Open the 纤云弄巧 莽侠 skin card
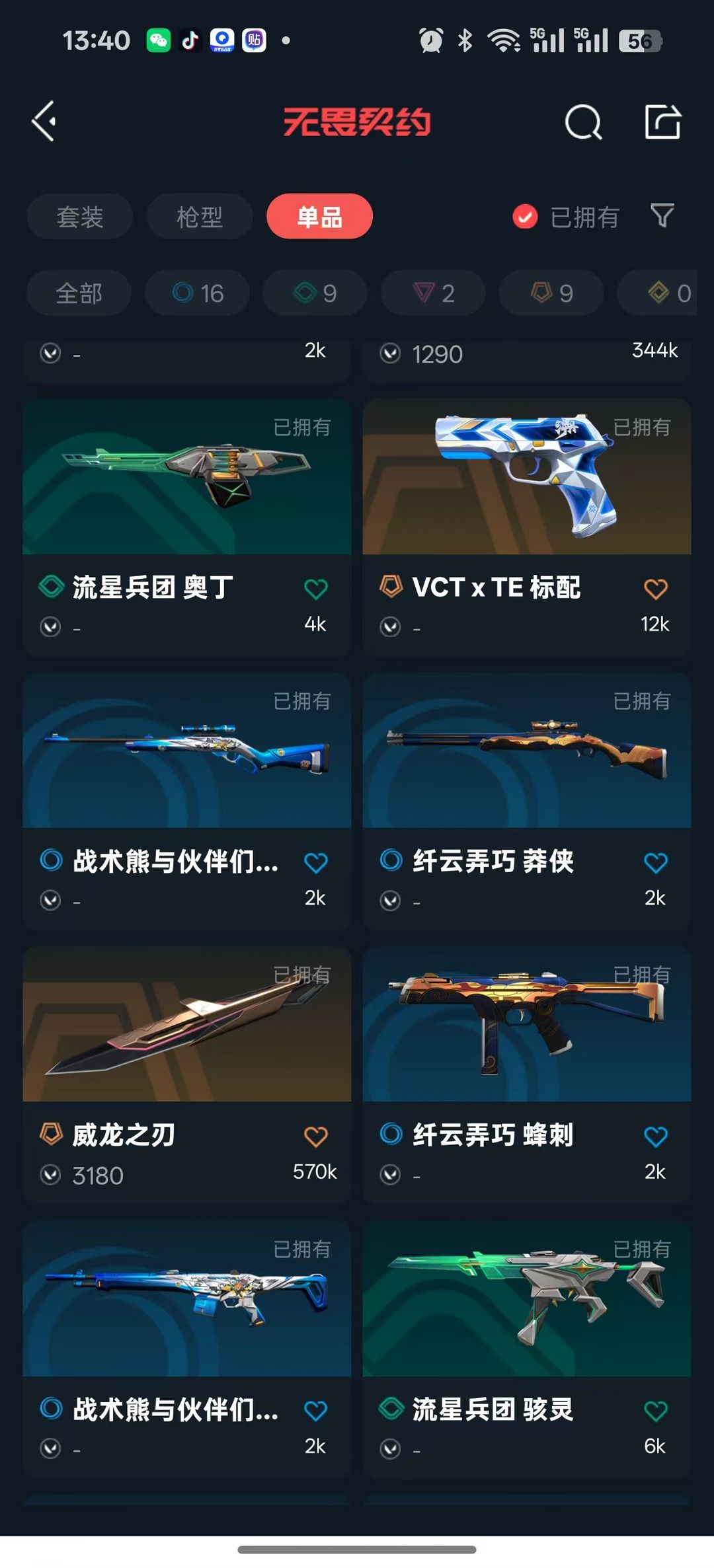 [527, 802]
